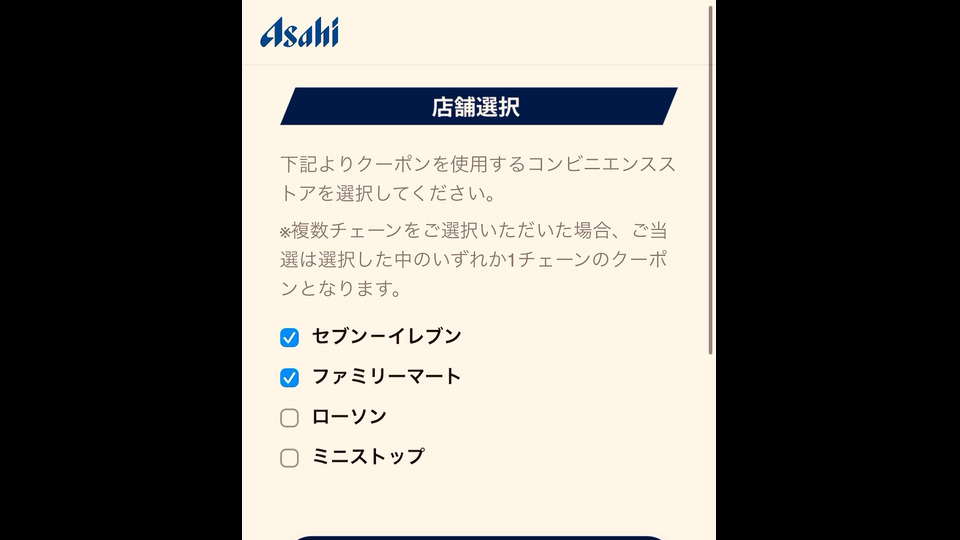Image resolution: width=960 pixels, height=540 pixels.
Task: Select the ローソン checkbox
Action: 289,418
